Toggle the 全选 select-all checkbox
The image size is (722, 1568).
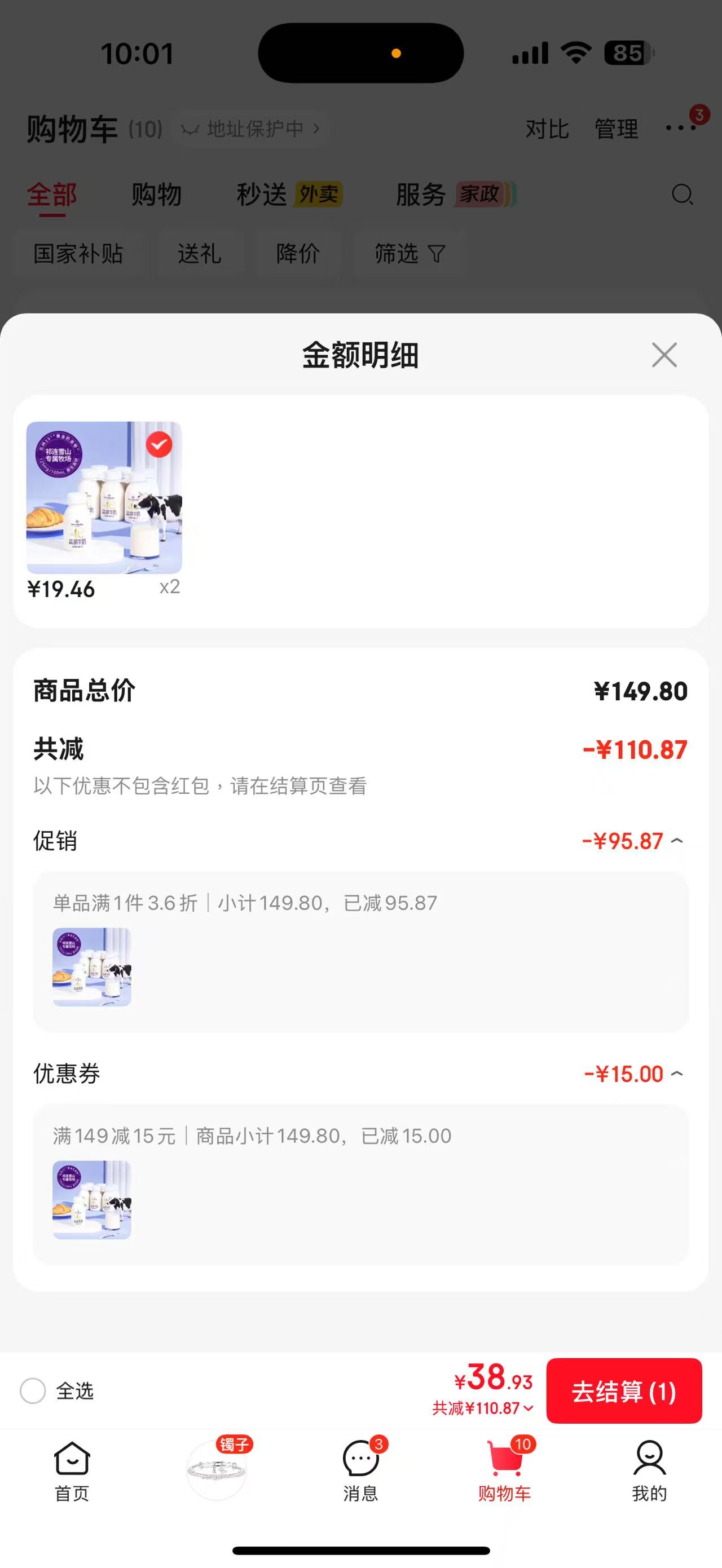pos(33,1391)
